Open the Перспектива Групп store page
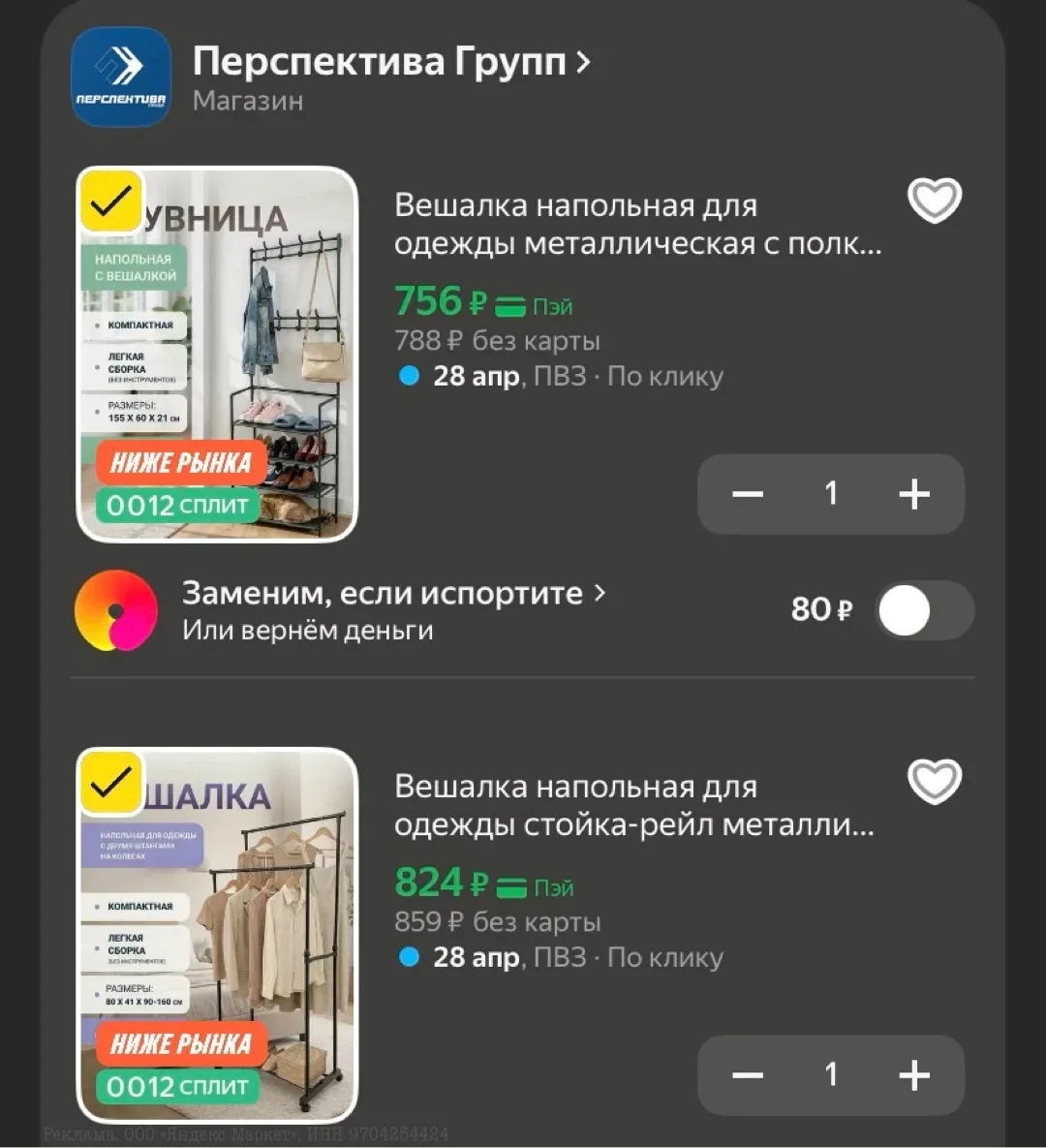1046x1148 pixels. (x=391, y=63)
